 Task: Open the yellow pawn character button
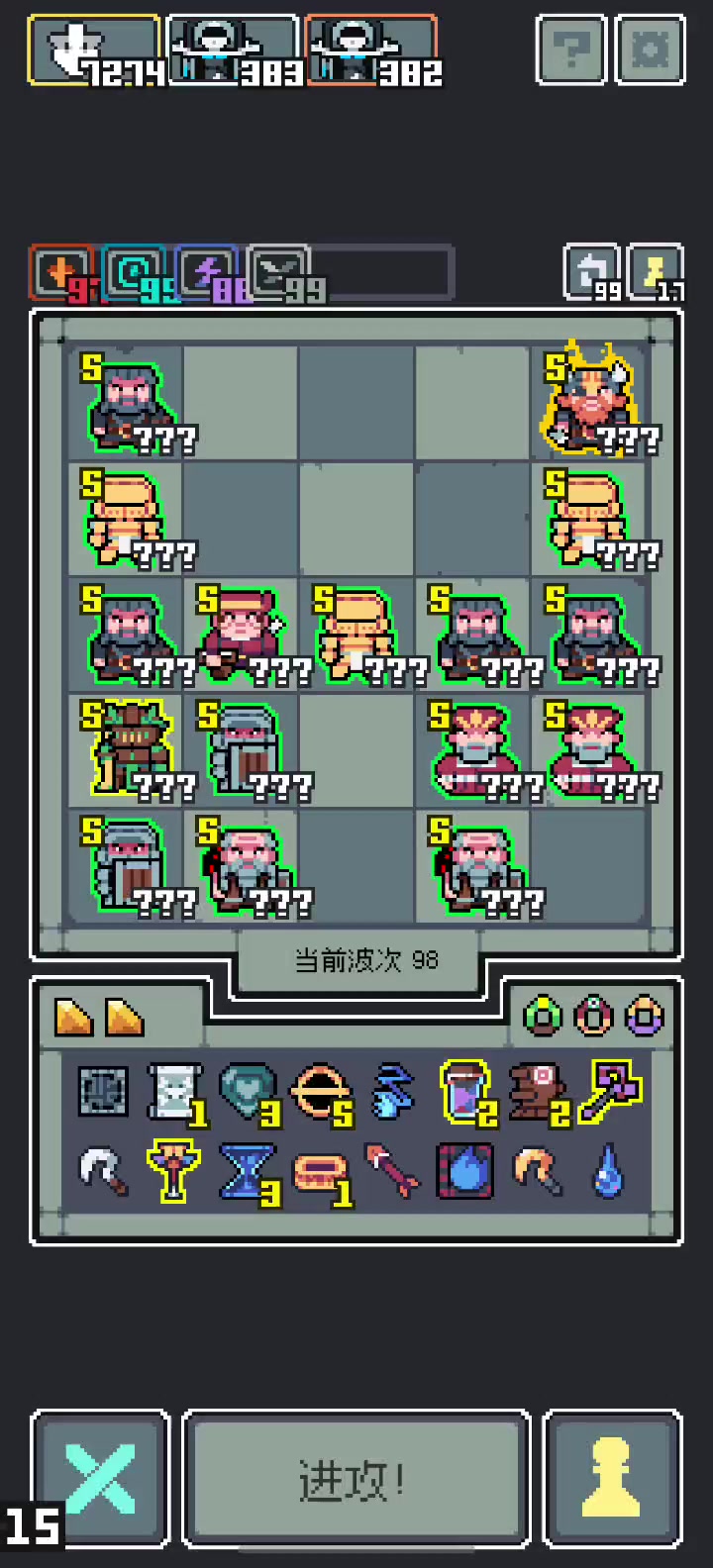point(613,1480)
